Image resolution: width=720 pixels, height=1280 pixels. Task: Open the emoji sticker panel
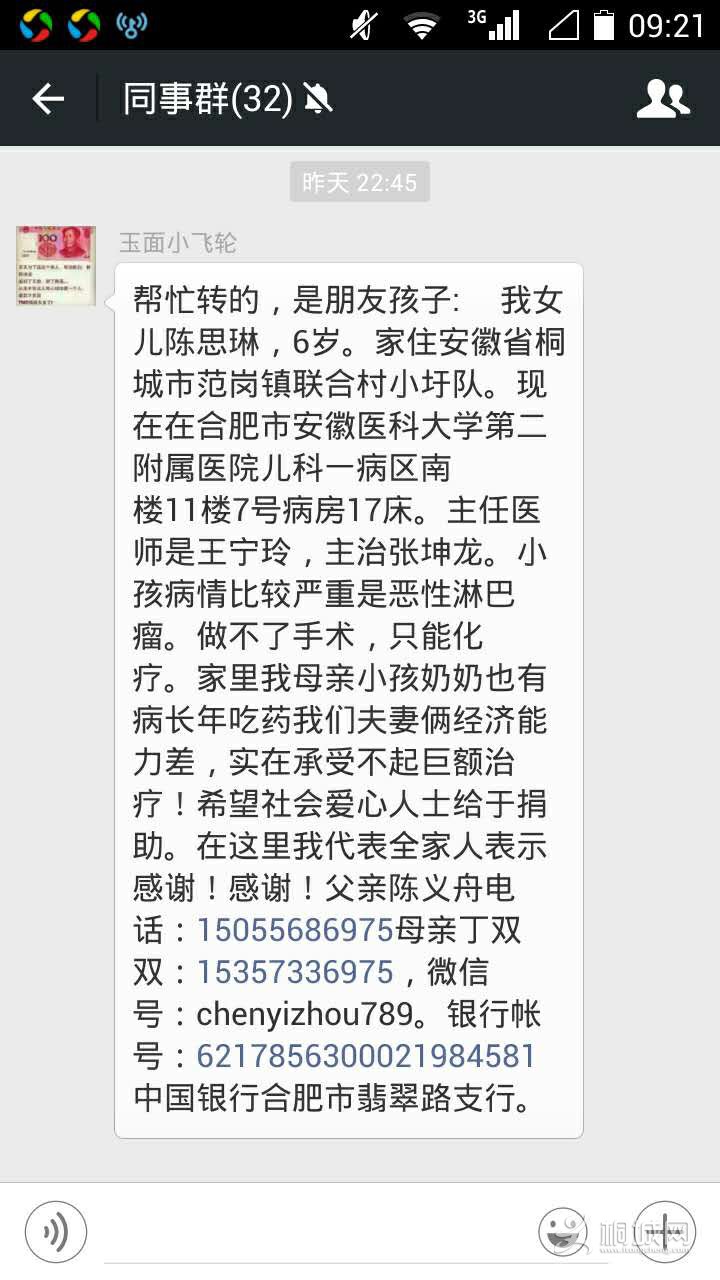(563, 1231)
